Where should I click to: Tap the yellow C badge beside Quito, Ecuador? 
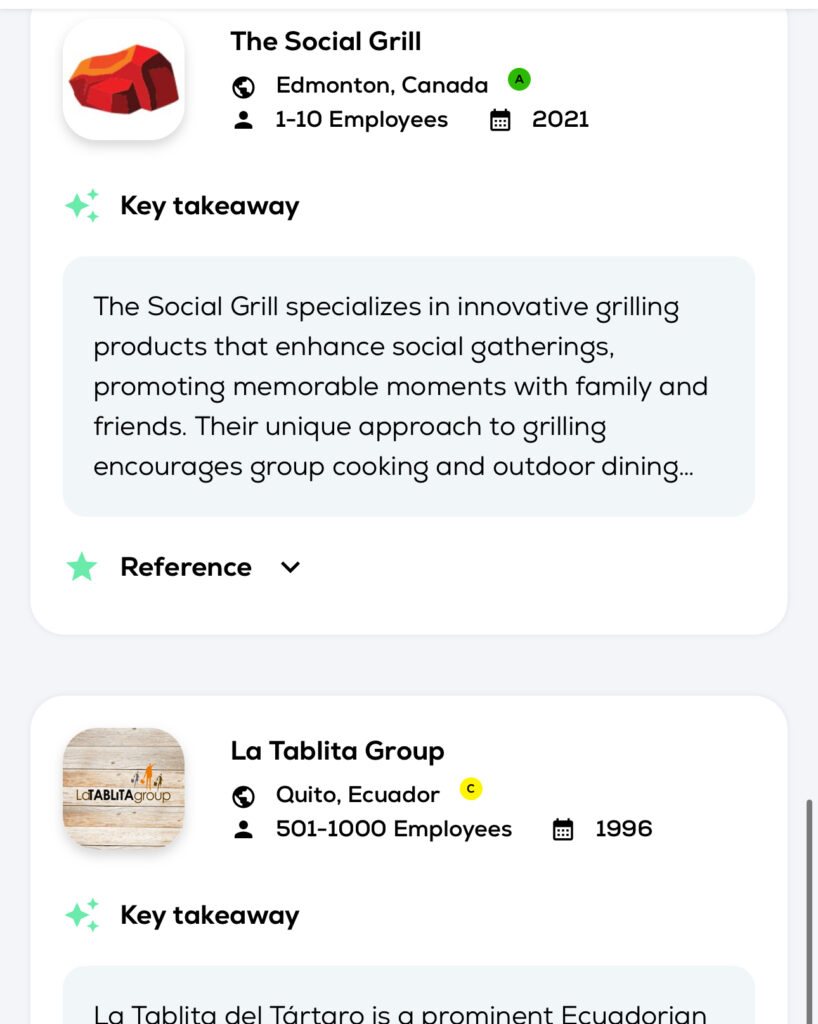click(x=470, y=788)
